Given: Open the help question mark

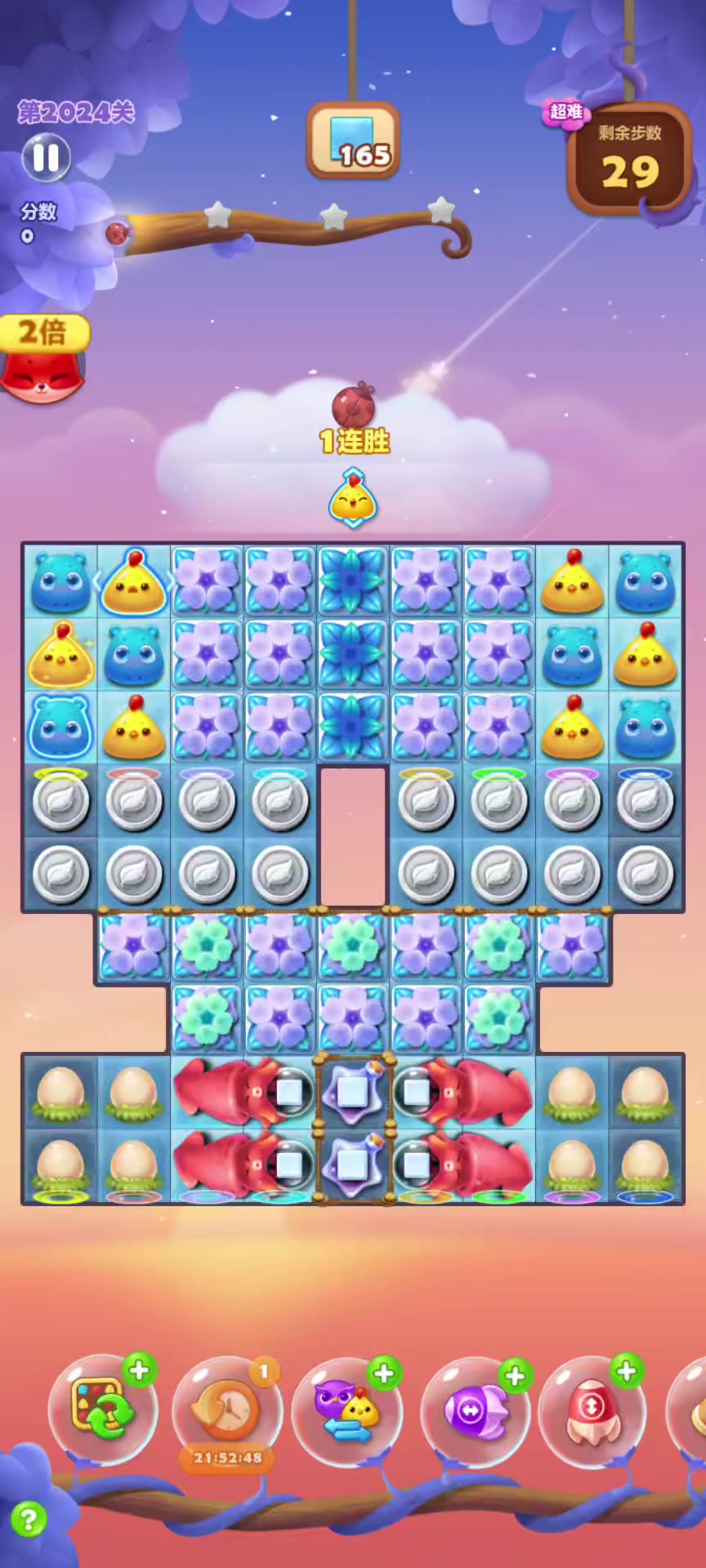Looking at the screenshot, I should click(x=29, y=1519).
